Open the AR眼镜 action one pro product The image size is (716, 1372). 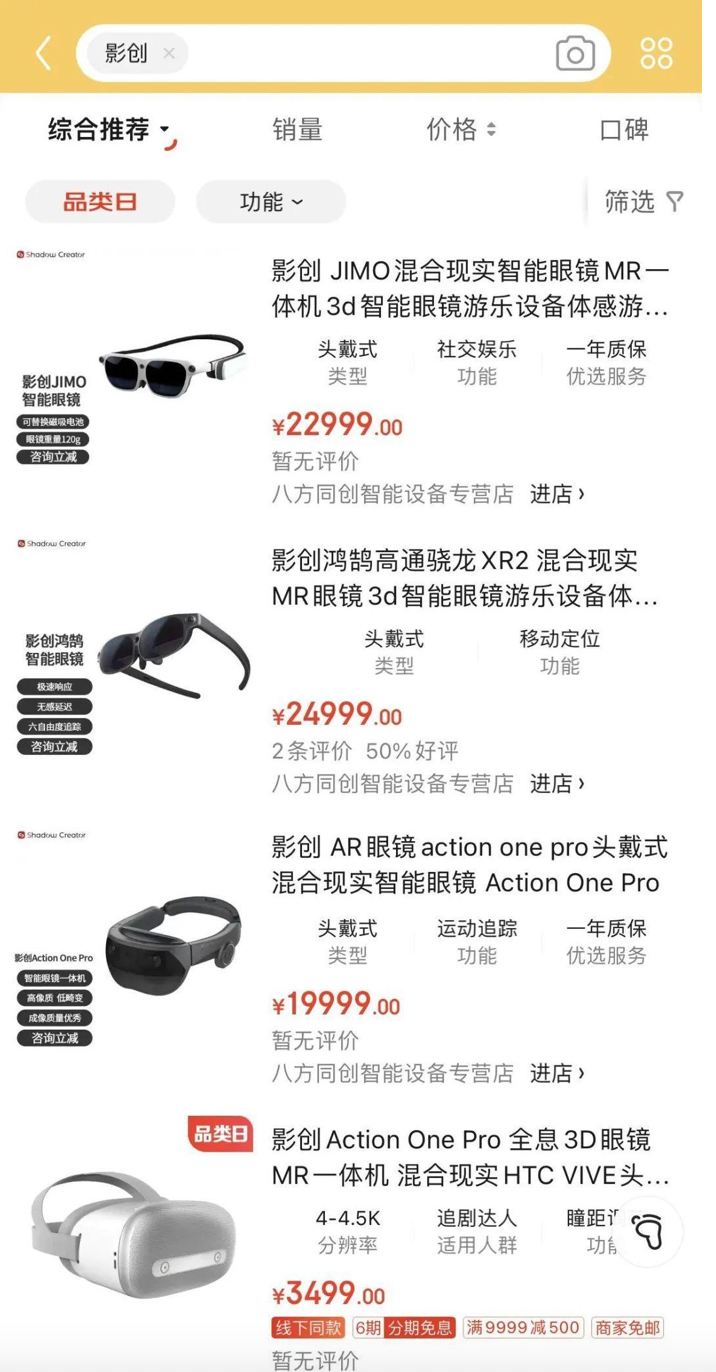[468, 865]
